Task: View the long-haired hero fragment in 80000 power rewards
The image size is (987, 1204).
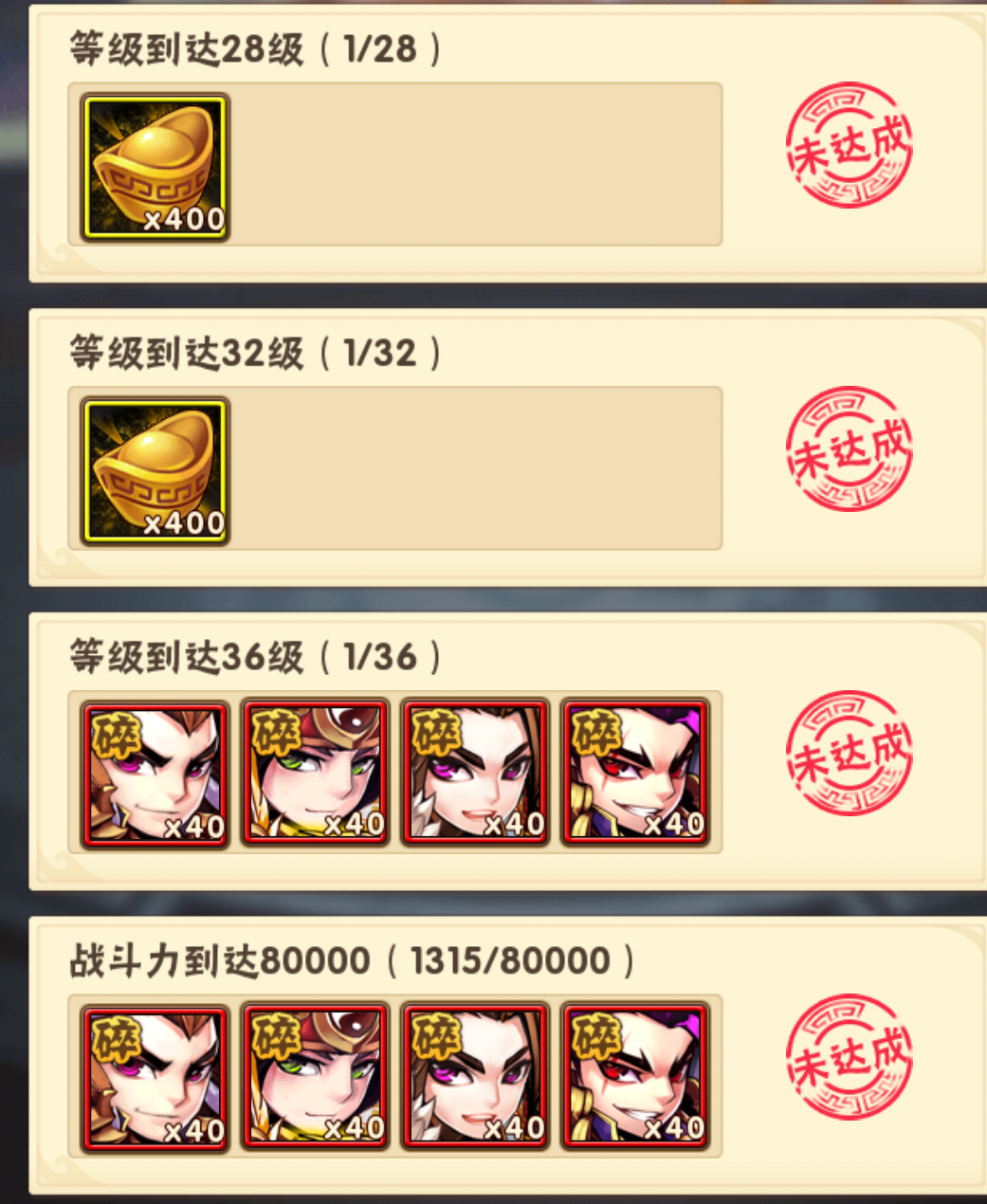Action: click(475, 1078)
